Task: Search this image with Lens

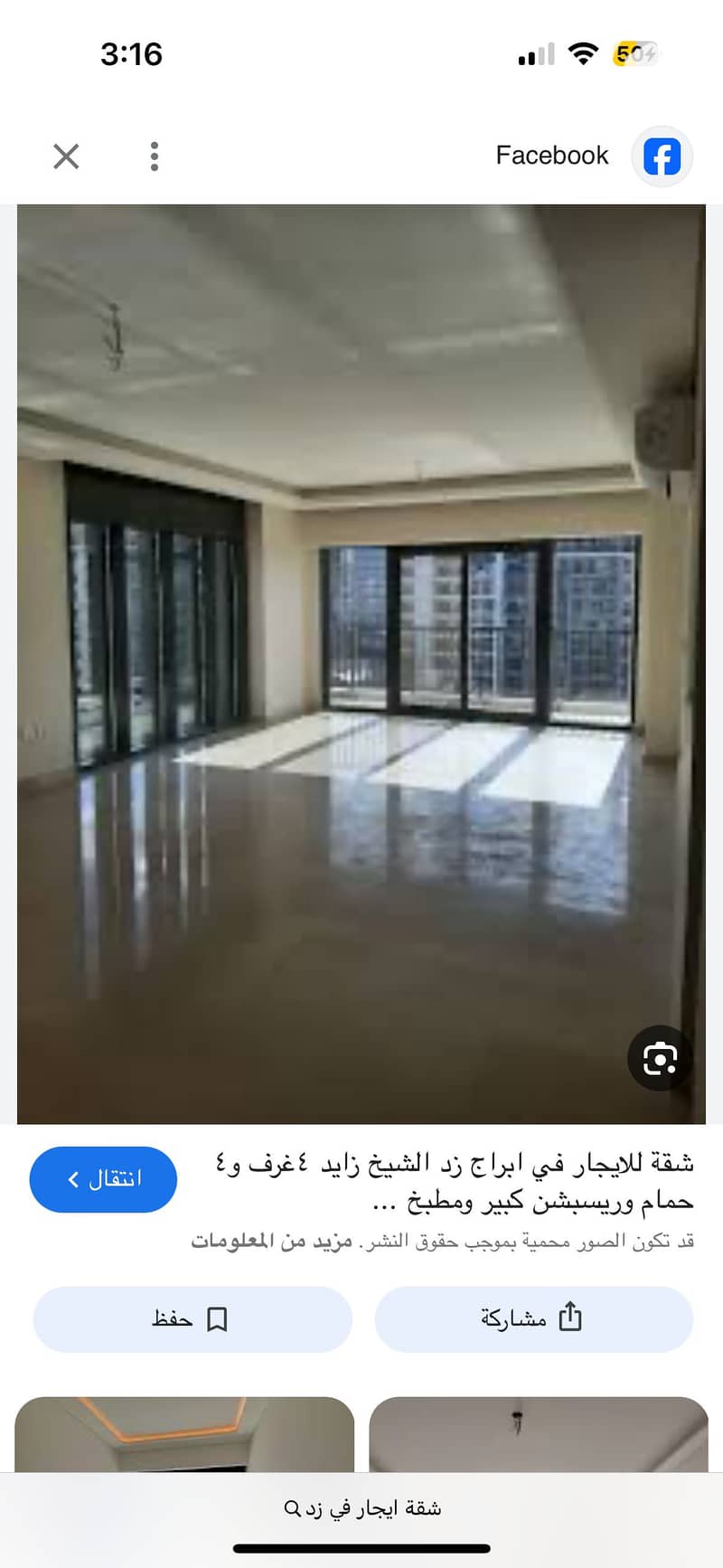Action: pos(660,1058)
